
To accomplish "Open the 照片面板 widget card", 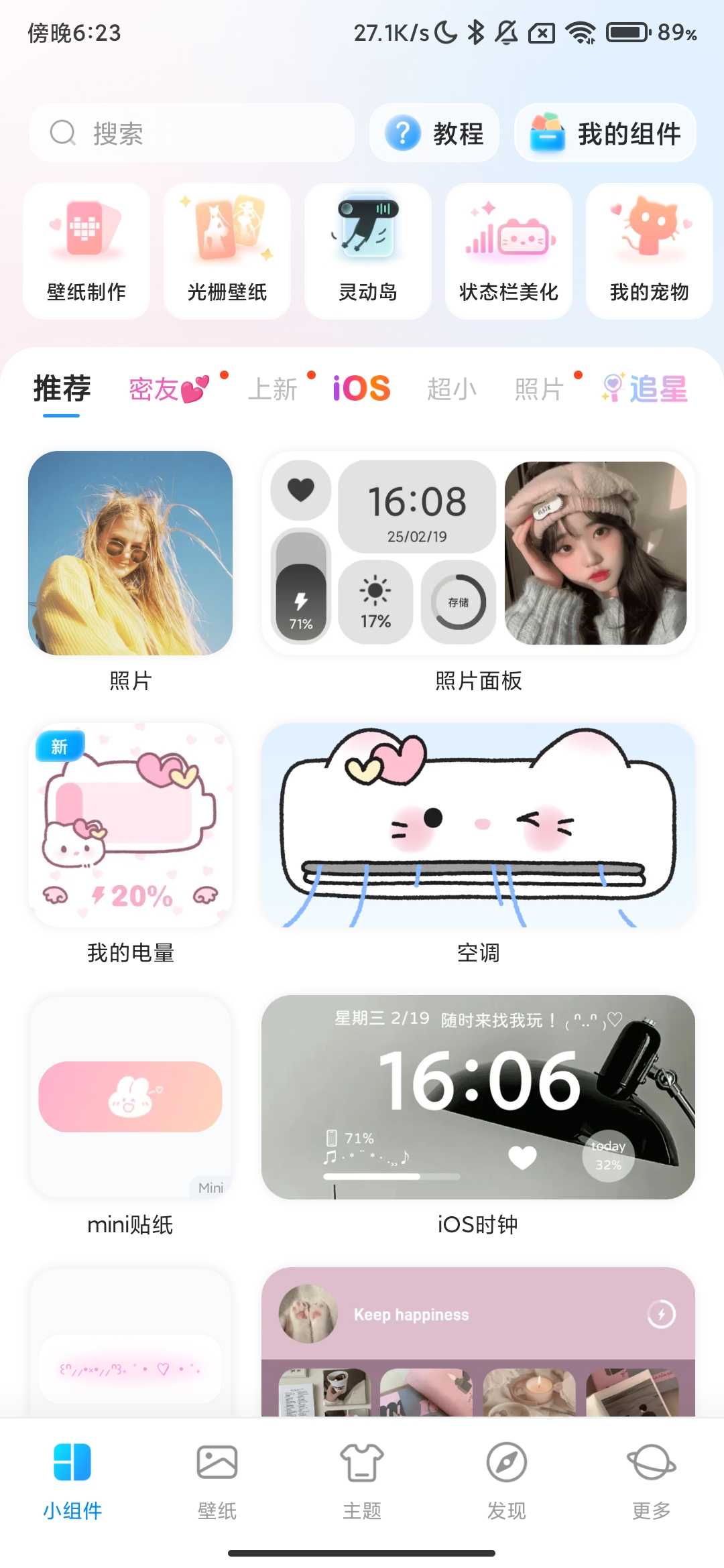I will point(478,553).
